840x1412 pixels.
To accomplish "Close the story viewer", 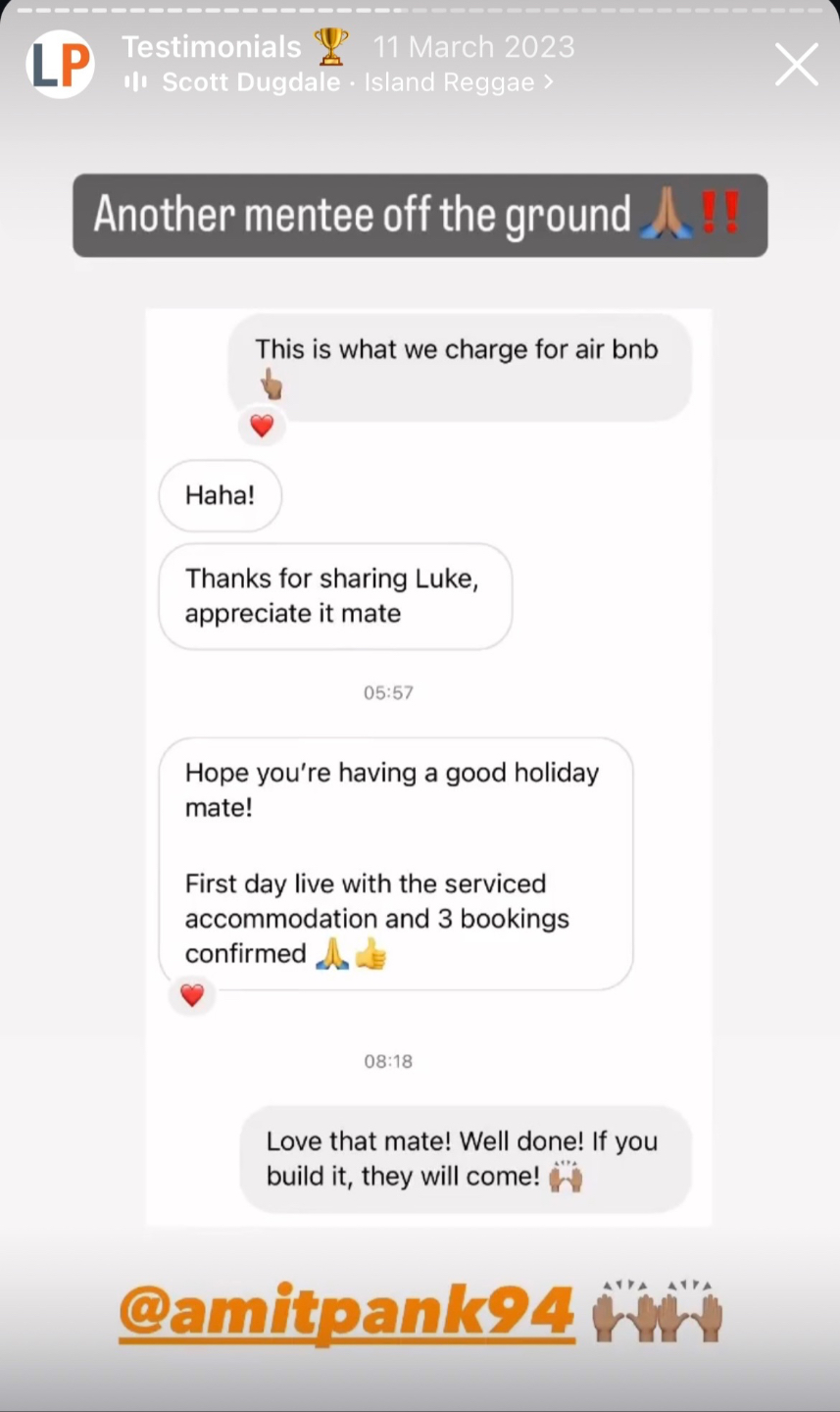I will [796, 65].
